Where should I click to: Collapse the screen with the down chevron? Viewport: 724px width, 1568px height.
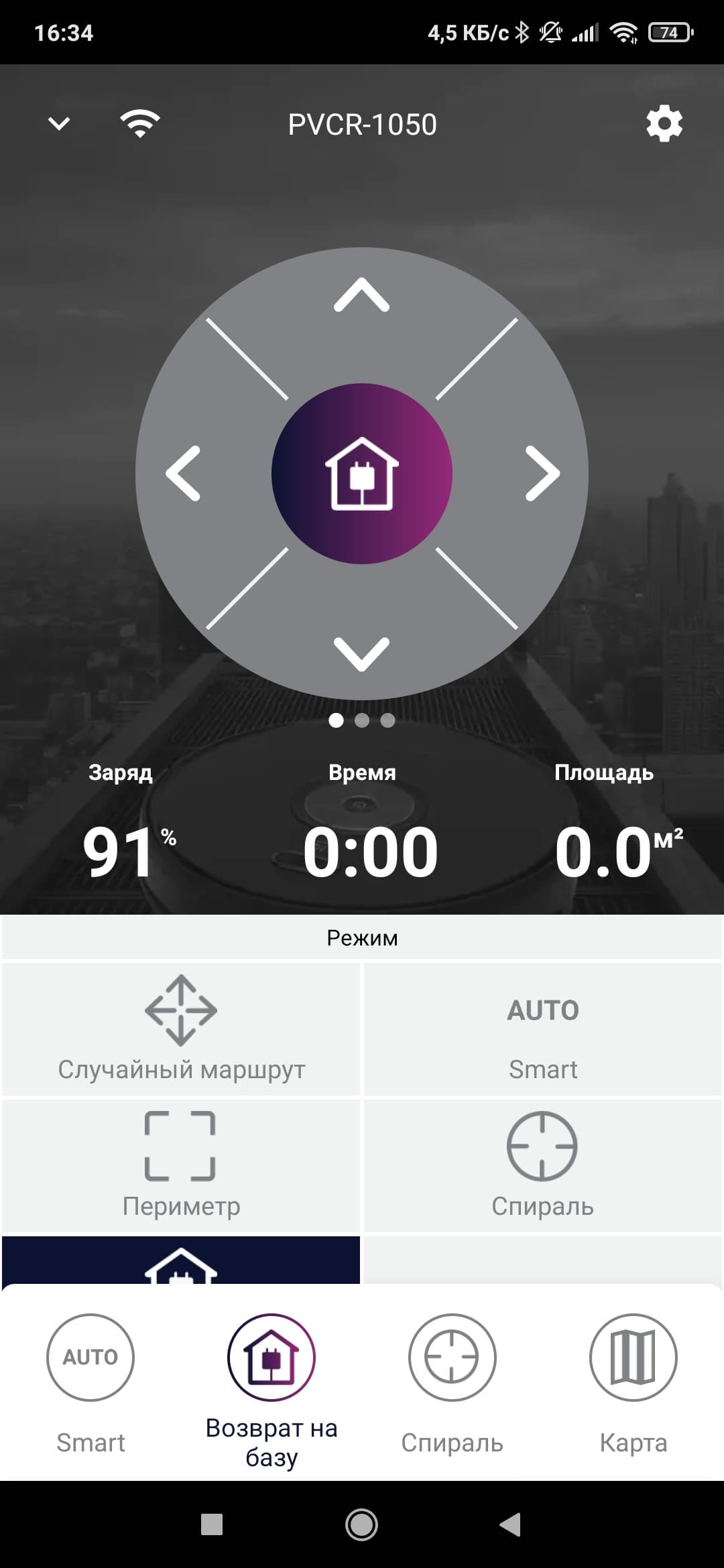pos(59,124)
